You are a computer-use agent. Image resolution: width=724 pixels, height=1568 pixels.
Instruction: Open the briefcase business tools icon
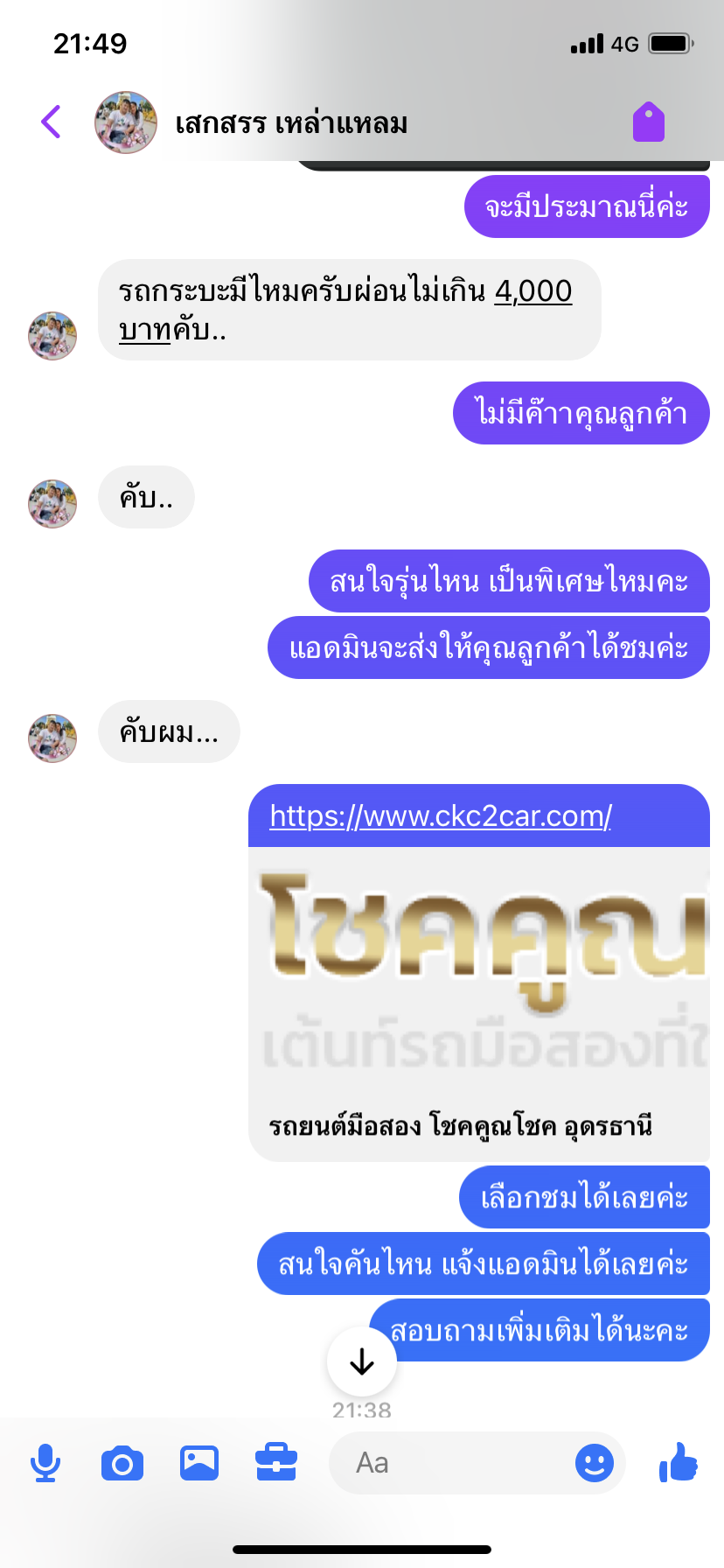point(276,1462)
